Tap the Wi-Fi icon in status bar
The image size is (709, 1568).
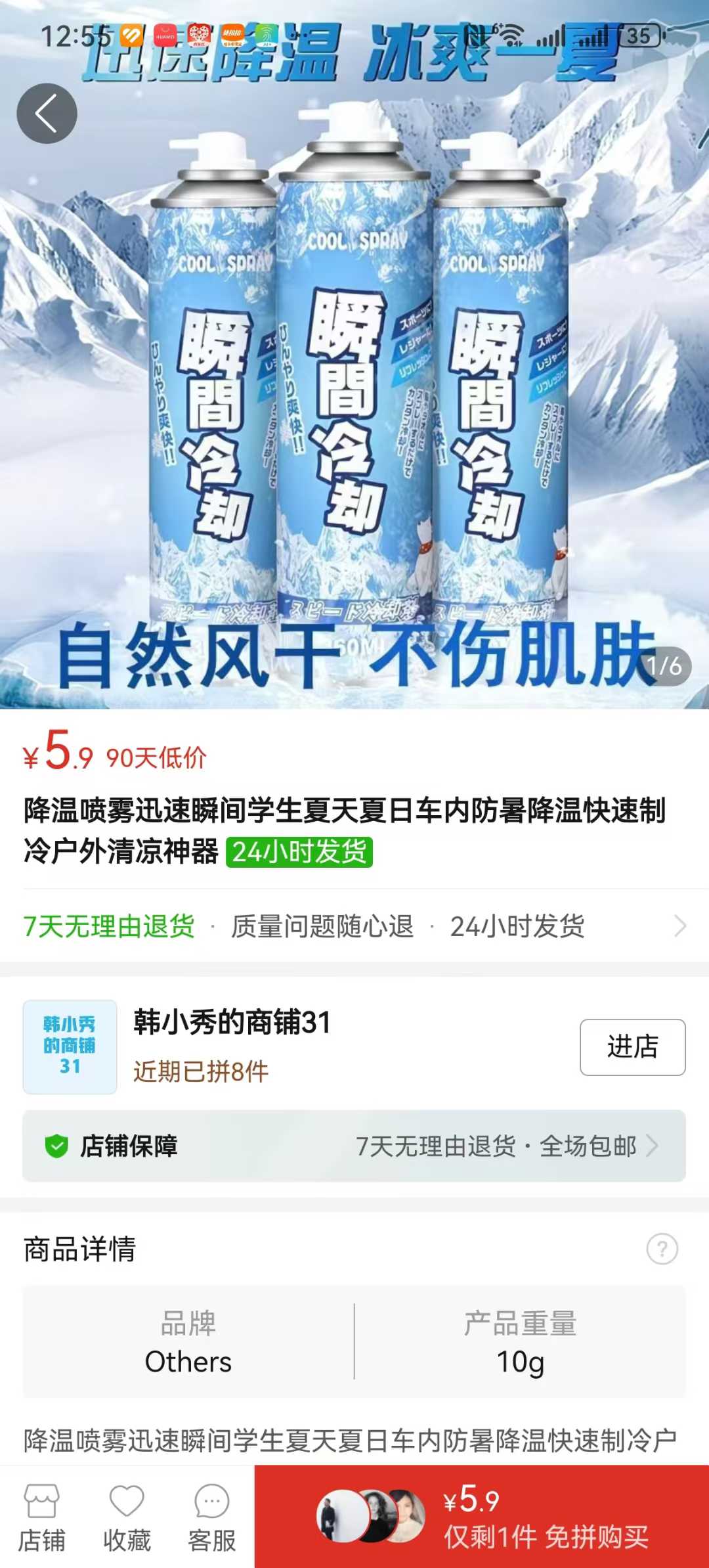tap(514, 36)
